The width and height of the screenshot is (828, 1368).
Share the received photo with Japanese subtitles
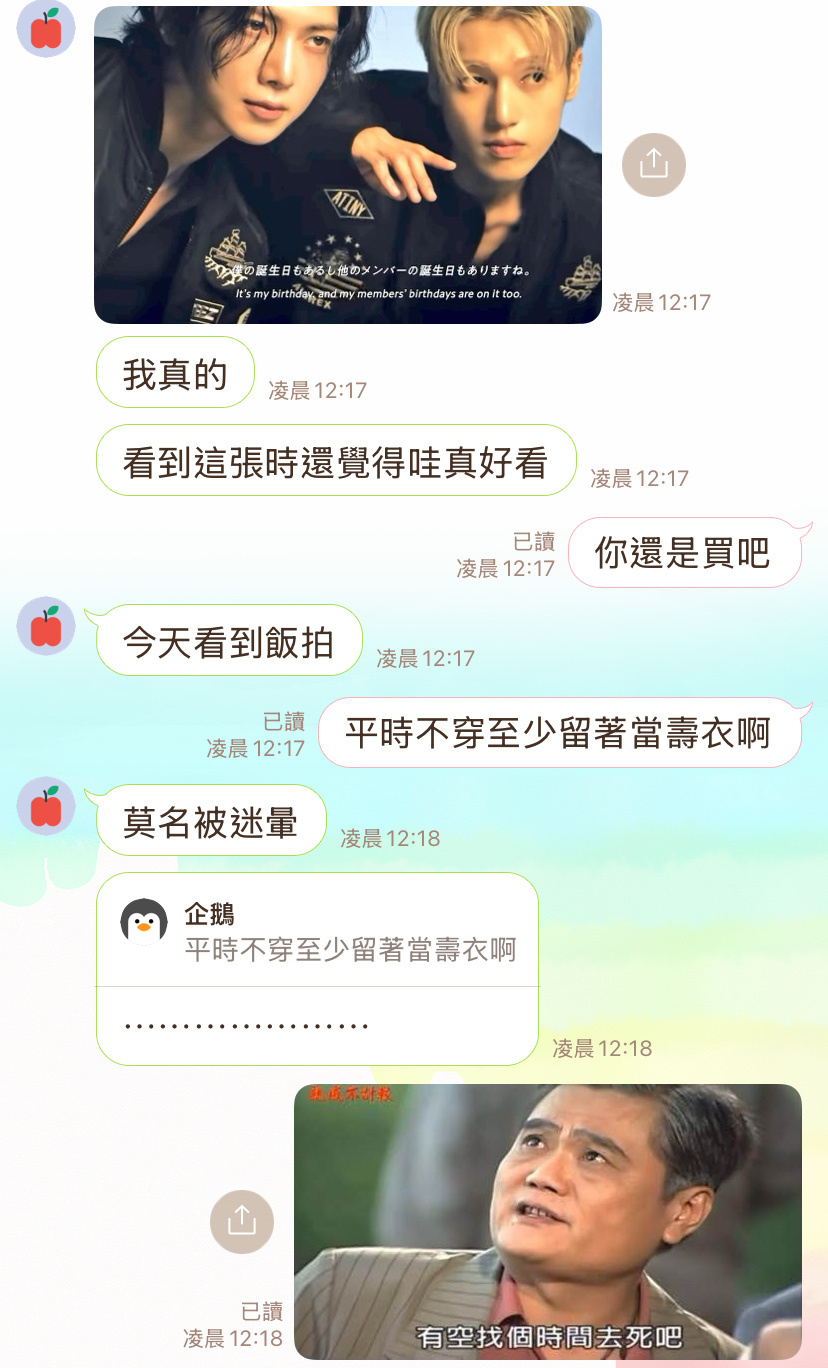coord(653,163)
